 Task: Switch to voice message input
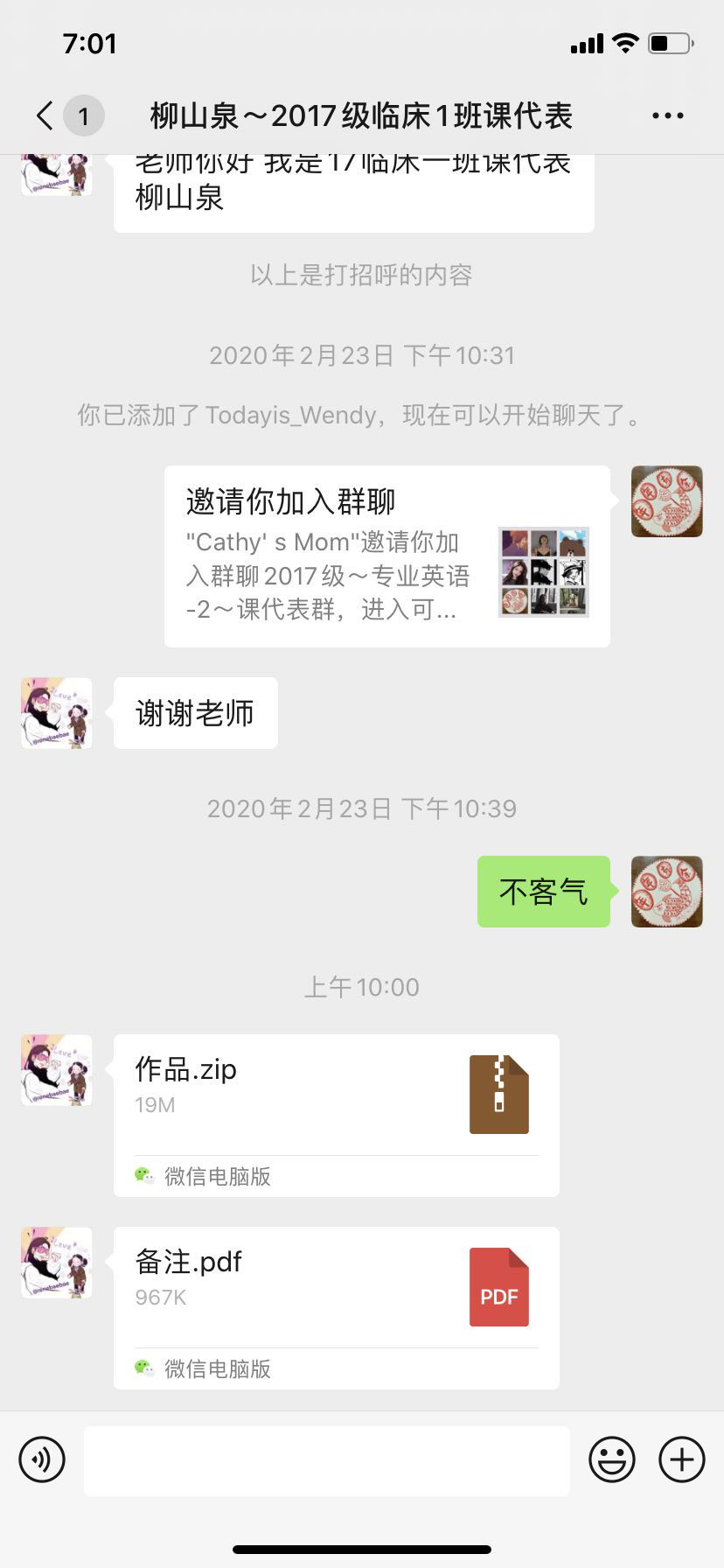click(42, 1459)
